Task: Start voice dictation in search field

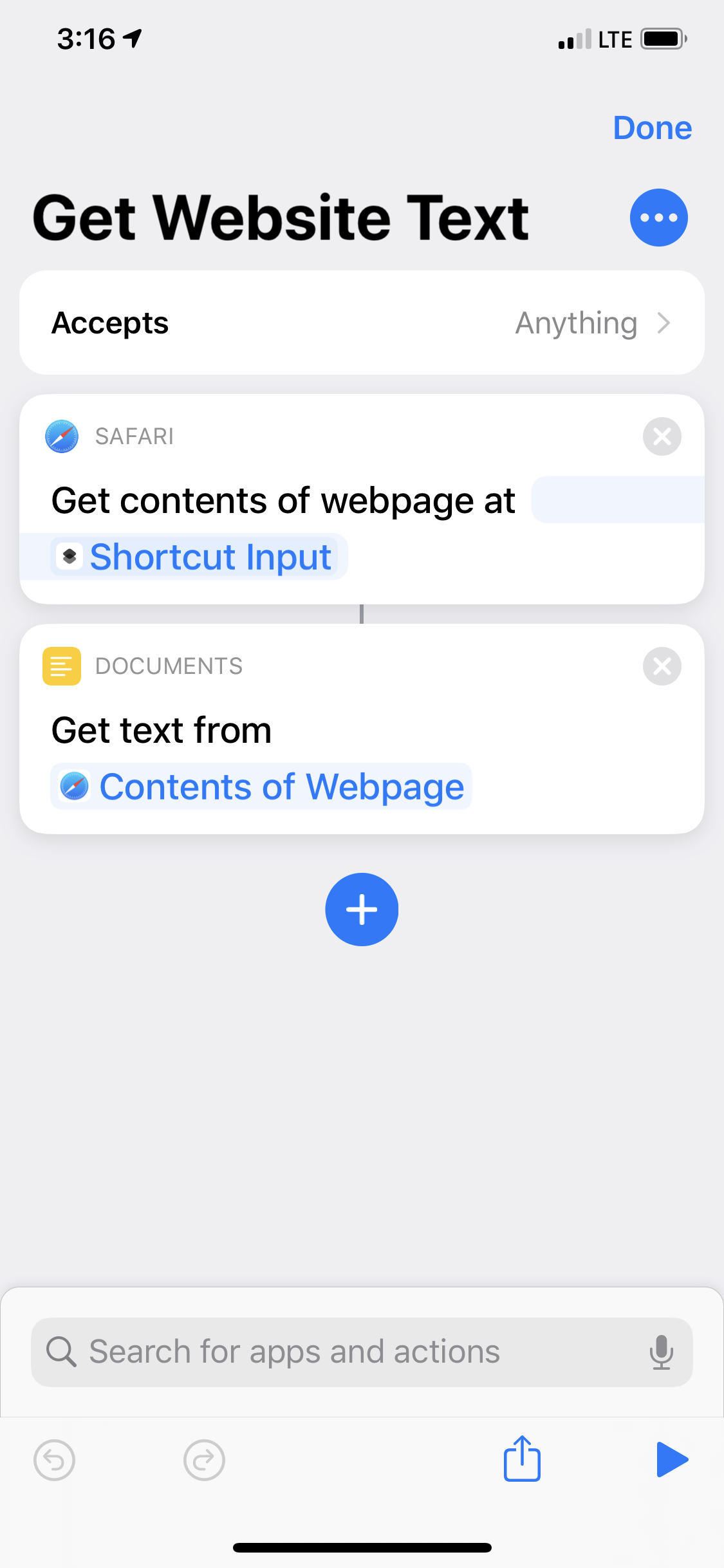Action: click(661, 1352)
